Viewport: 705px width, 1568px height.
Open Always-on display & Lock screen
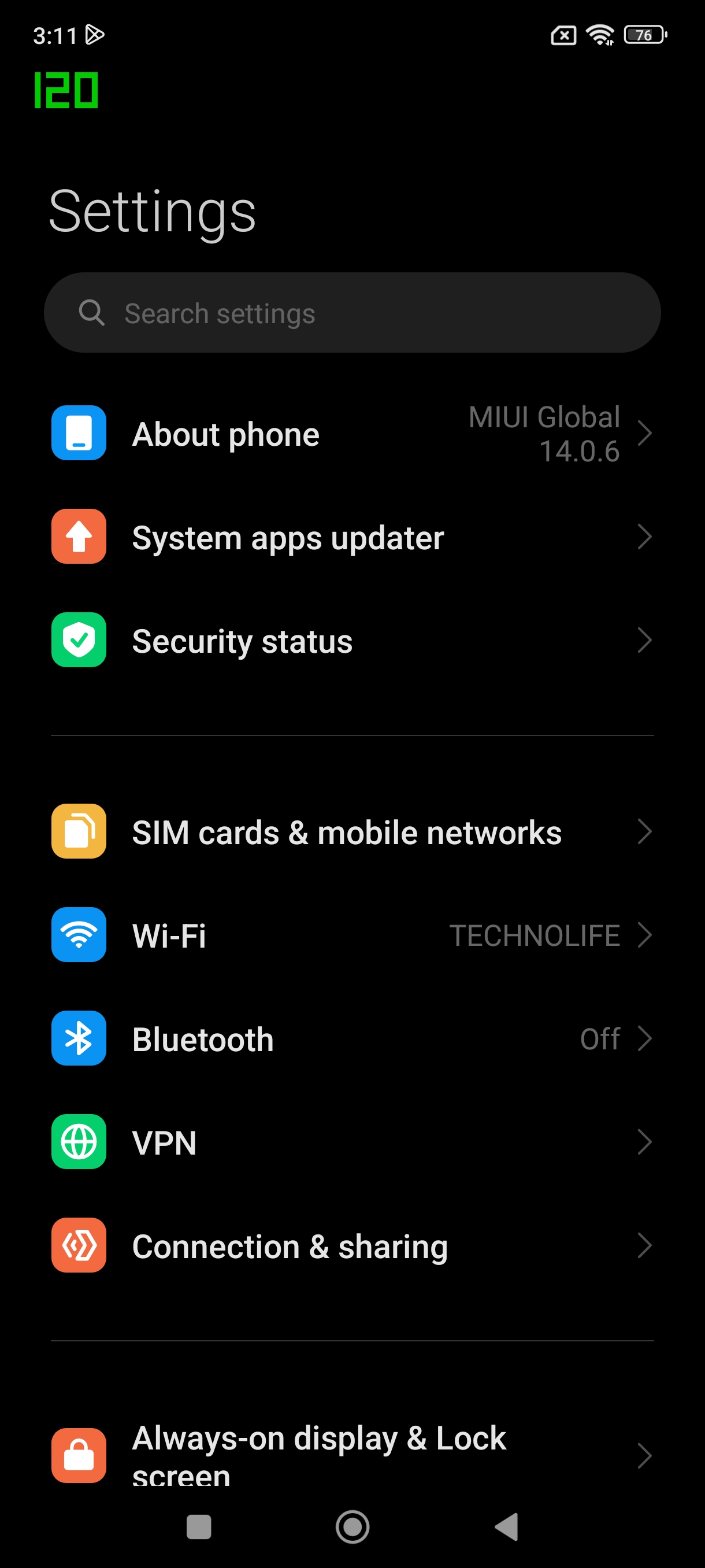point(351,1454)
